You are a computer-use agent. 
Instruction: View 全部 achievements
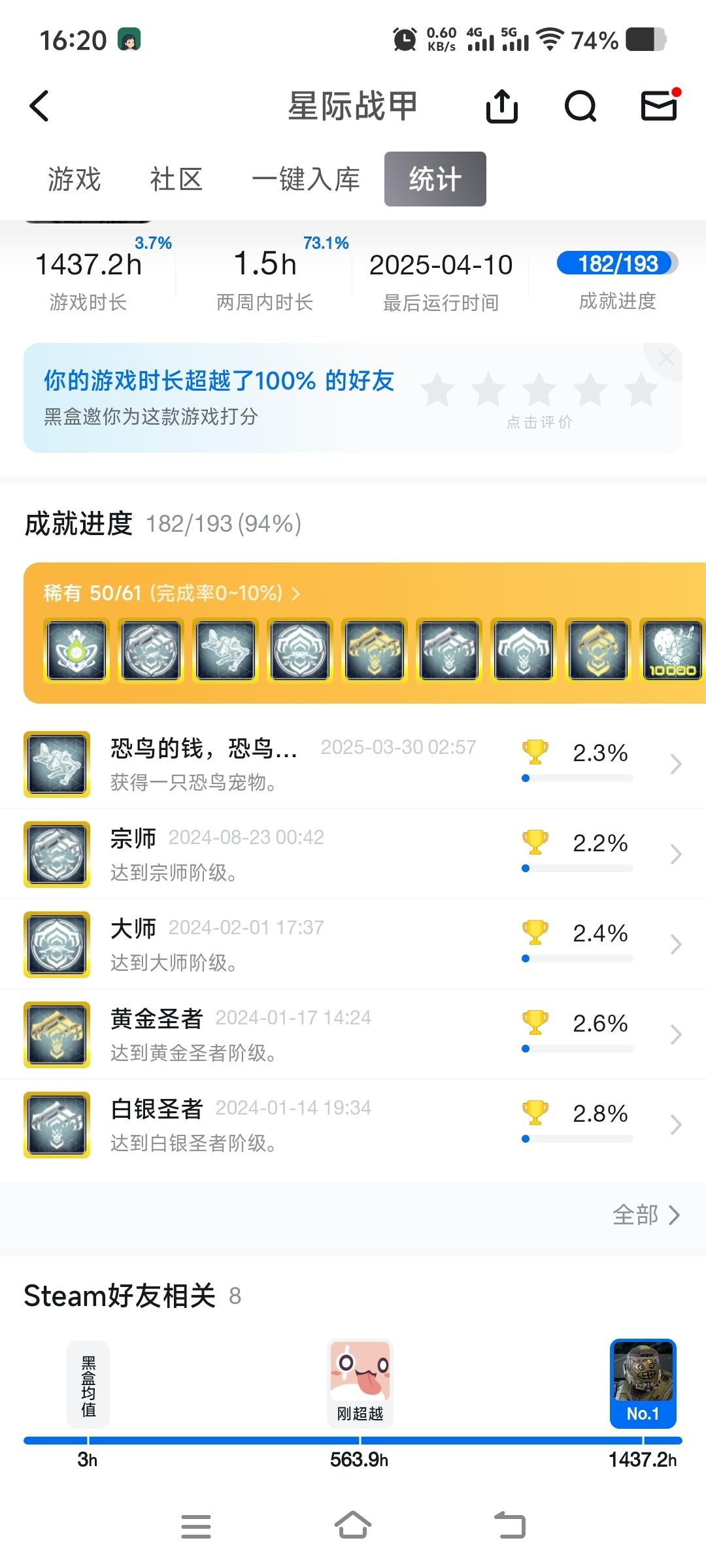(646, 1215)
